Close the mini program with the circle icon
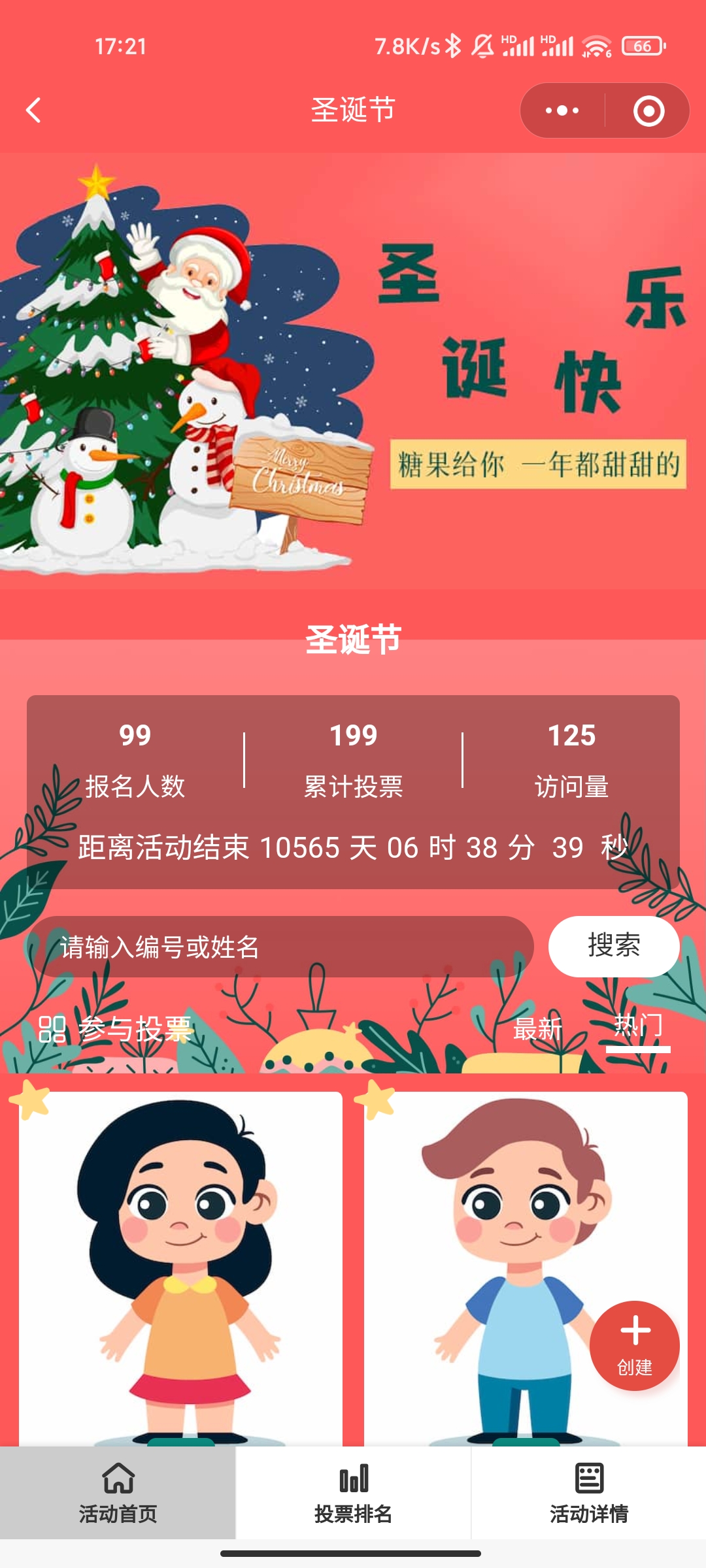Screen dimensions: 706x1568 648,110
